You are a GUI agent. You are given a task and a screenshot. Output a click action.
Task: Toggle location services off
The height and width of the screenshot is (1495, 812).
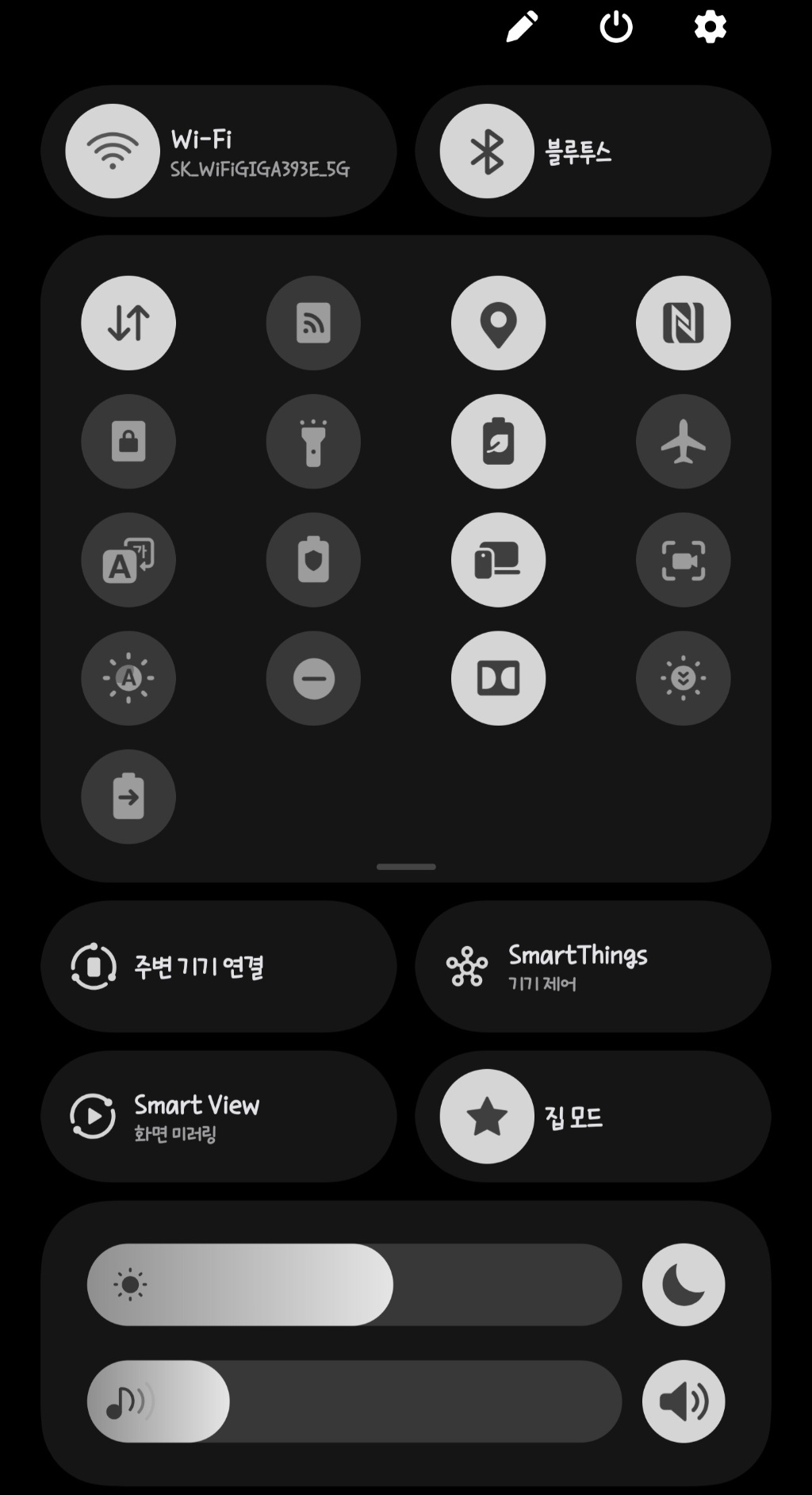[498, 322]
